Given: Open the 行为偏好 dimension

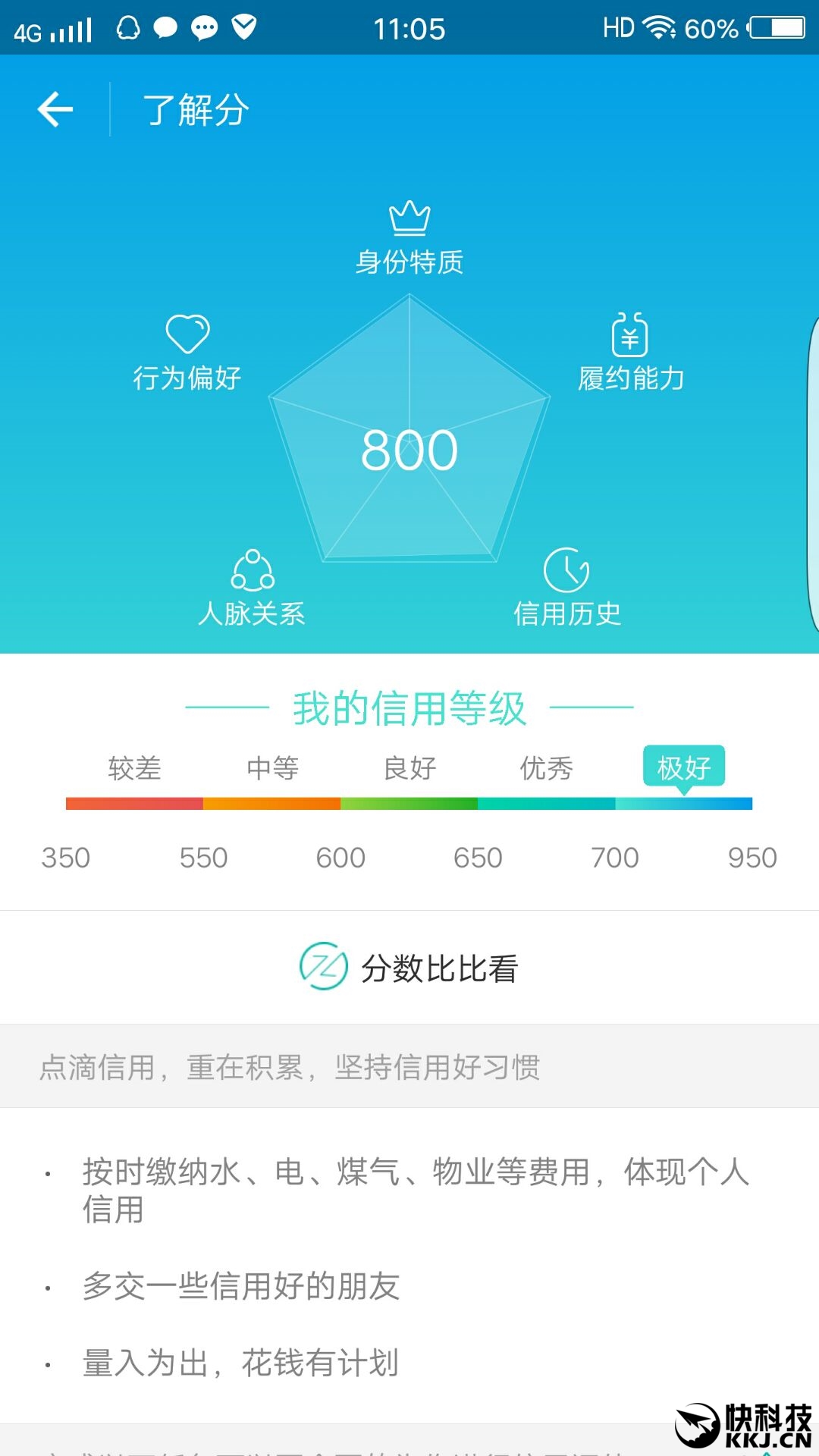Looking at the screenshot, I should (187, 353).
